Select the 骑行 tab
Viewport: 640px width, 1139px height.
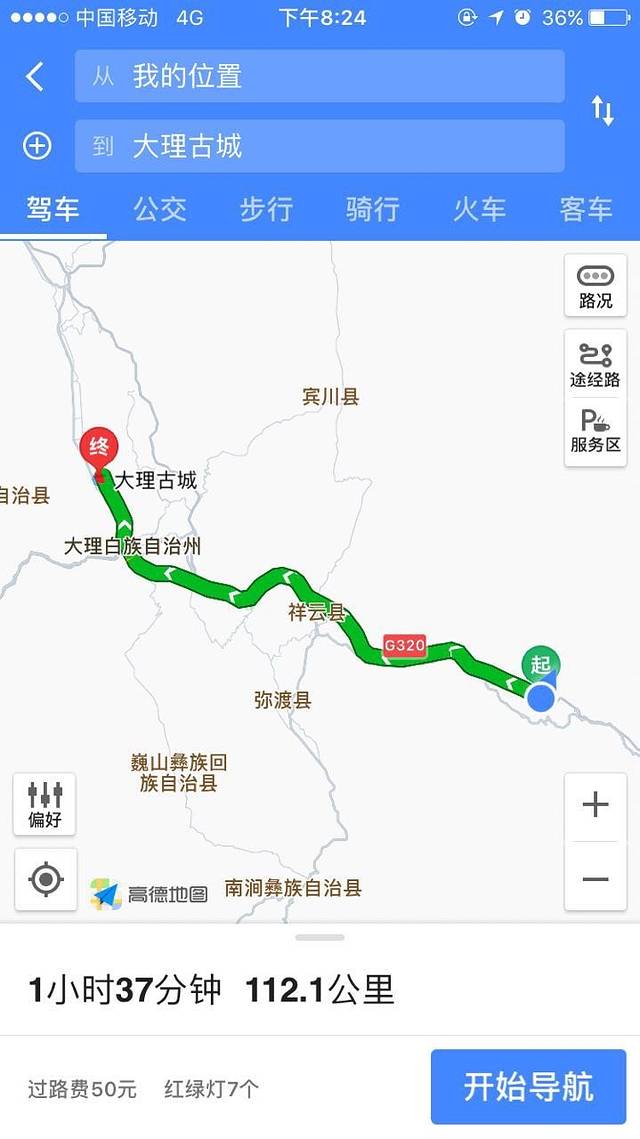point(372,209)
